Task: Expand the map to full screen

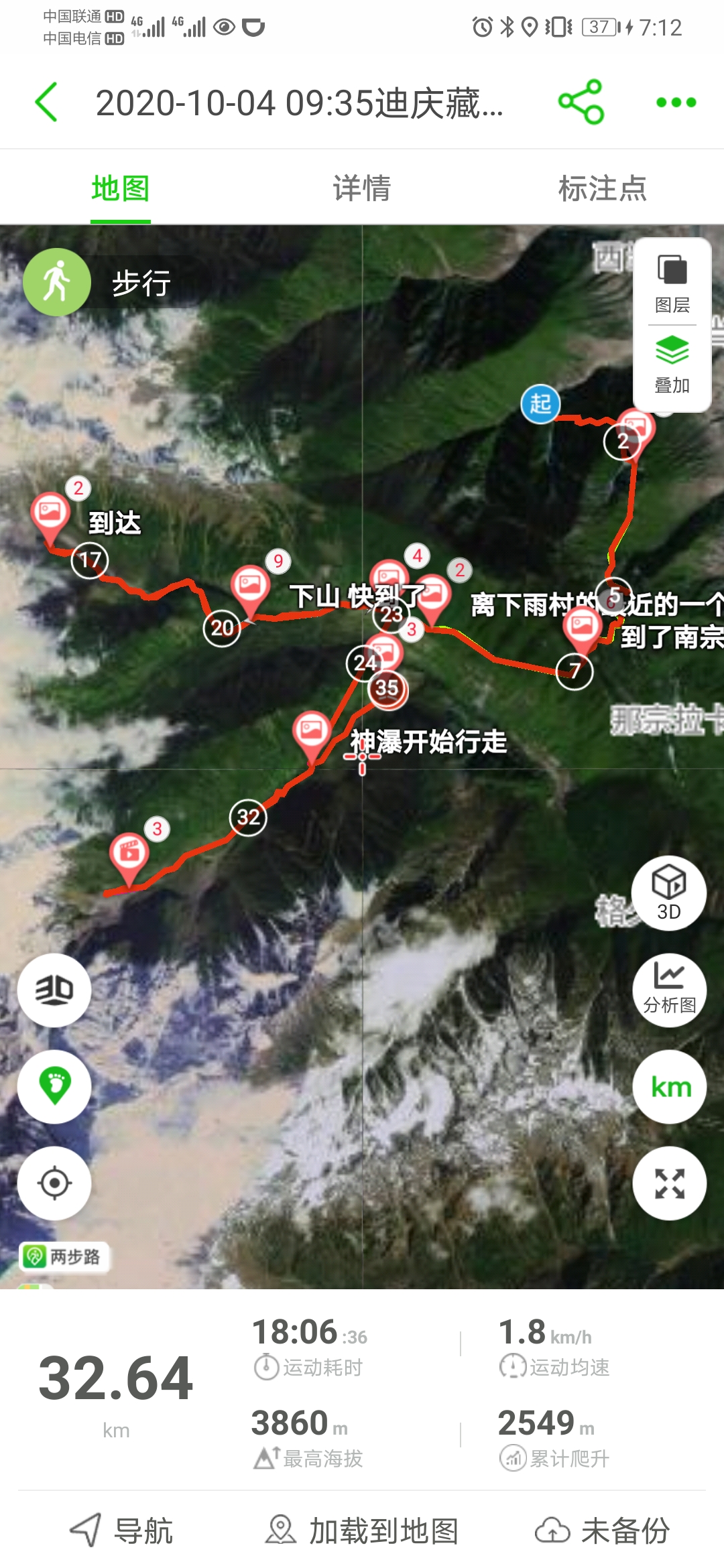Action: 669,1183
